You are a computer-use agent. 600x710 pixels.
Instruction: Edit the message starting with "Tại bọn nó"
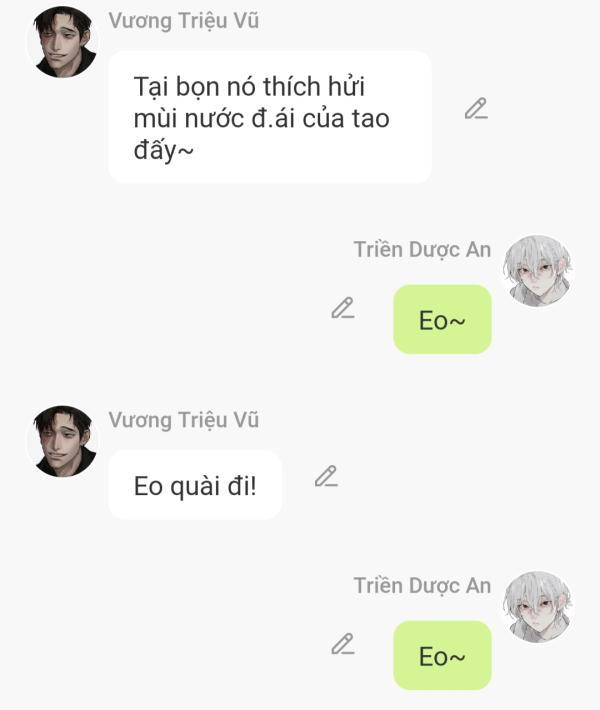pos(476,109)
